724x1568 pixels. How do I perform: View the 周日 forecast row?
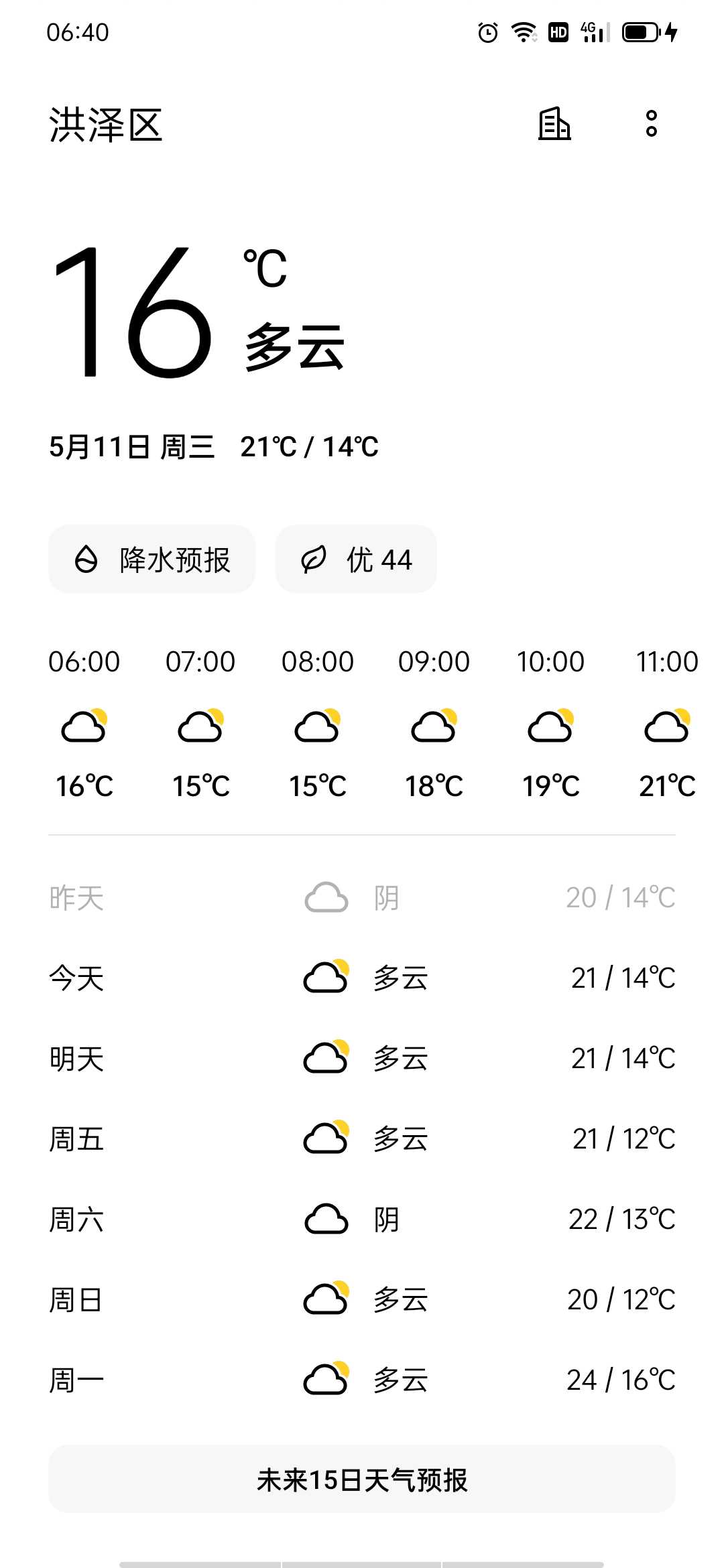[x=362, y=1300]
